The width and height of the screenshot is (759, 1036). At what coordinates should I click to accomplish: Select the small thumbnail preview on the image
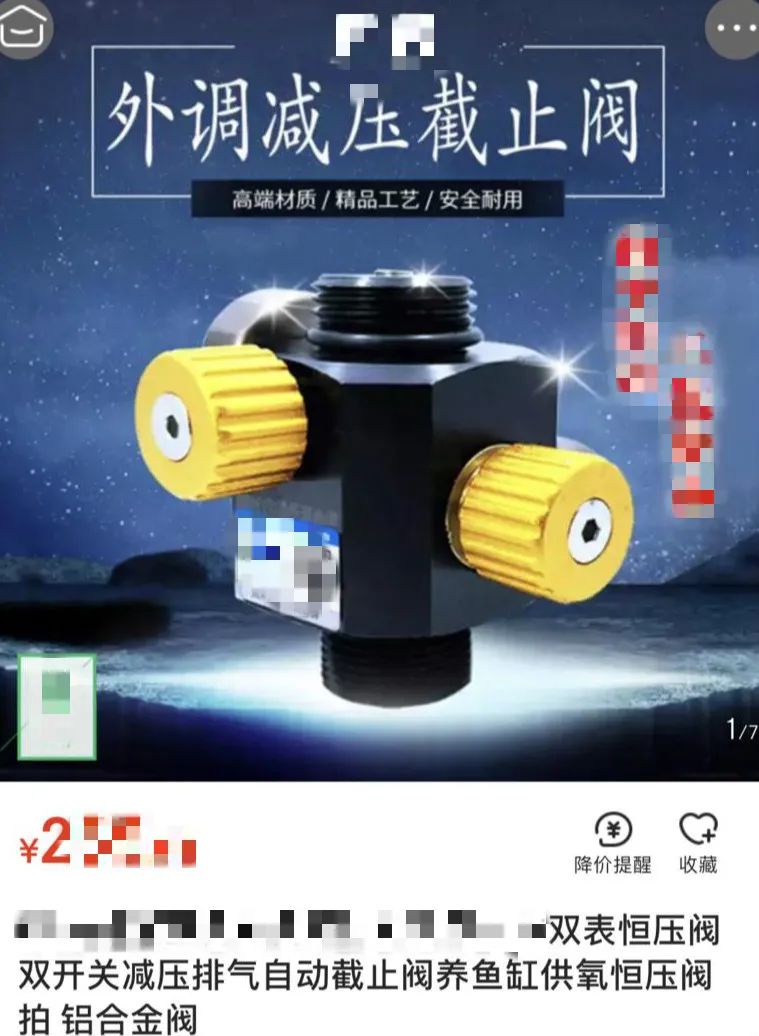(57, 706)
